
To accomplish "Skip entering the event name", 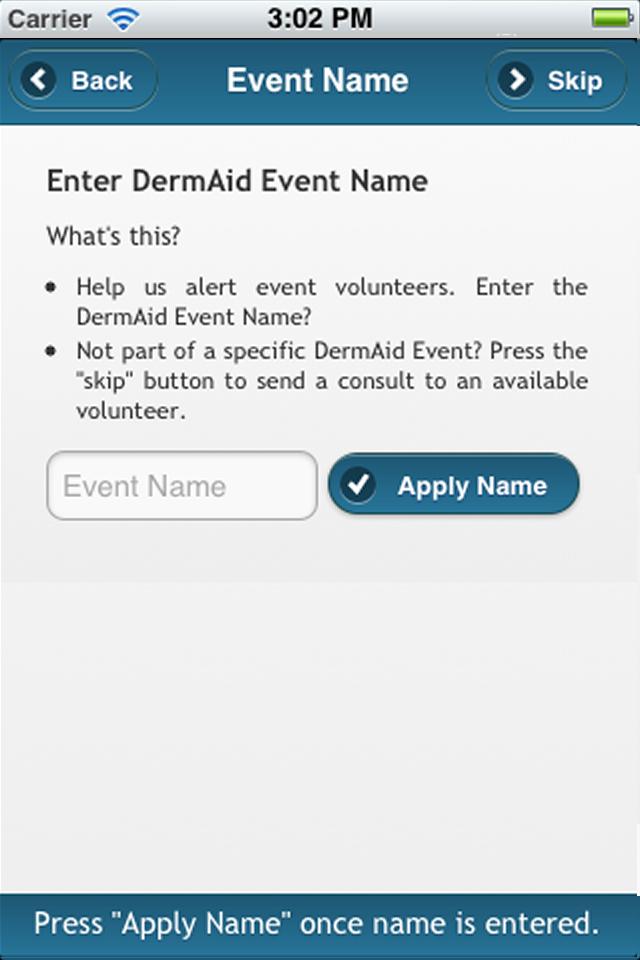I will click(556, 81).
